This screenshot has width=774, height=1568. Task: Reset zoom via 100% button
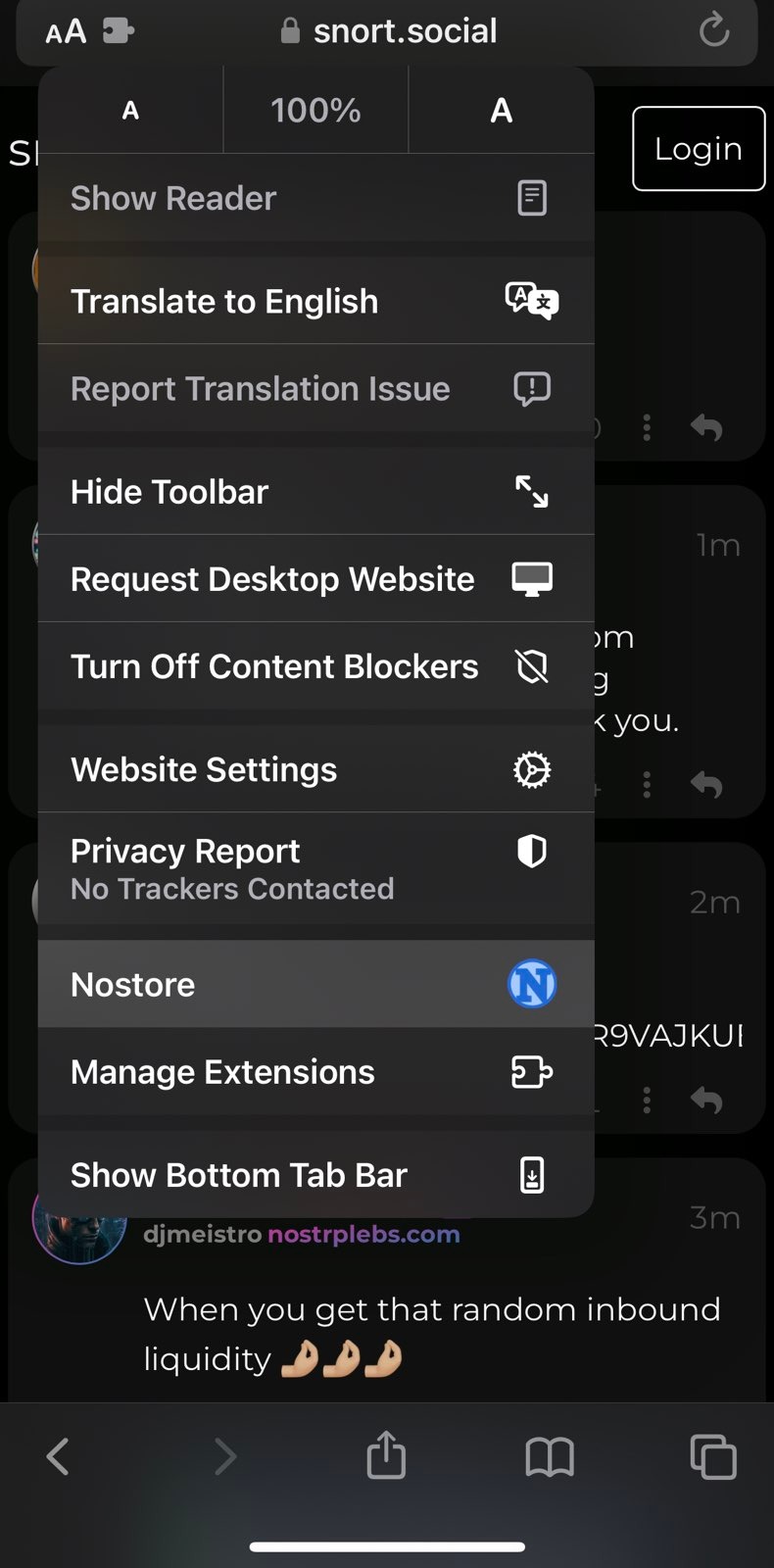(x=315, y=110)
